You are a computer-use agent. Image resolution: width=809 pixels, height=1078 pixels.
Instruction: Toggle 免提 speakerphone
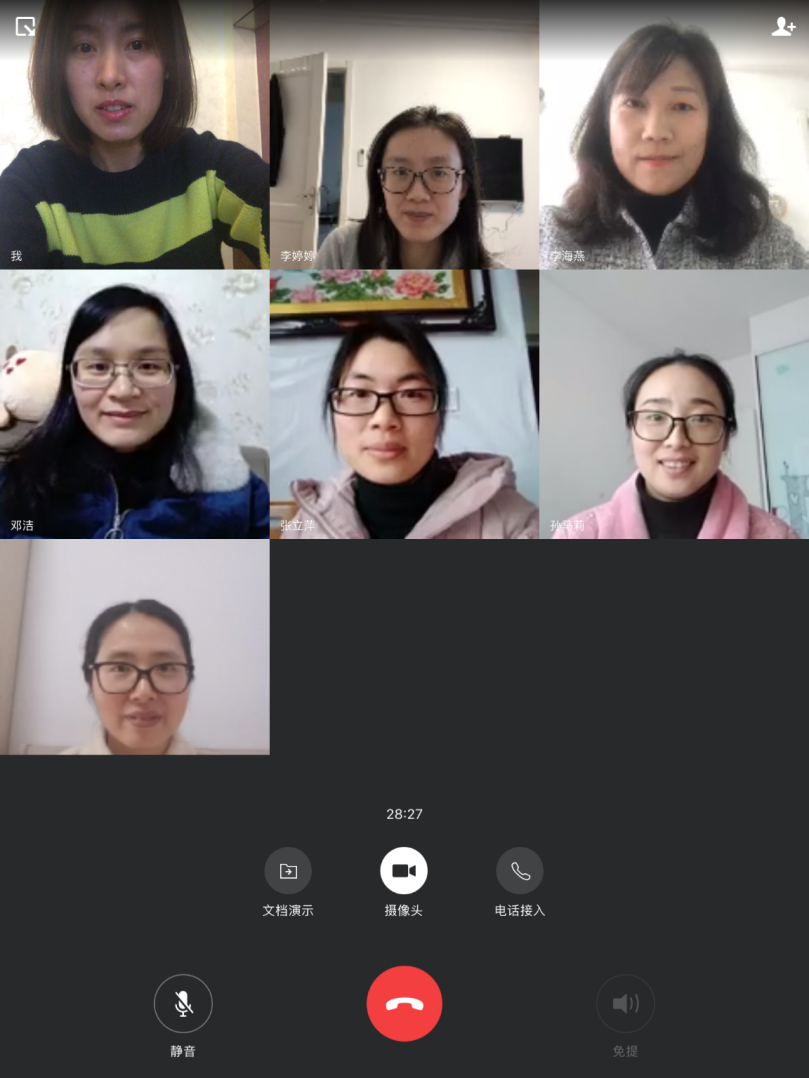pyautogui.click(x=625, y=1003)
